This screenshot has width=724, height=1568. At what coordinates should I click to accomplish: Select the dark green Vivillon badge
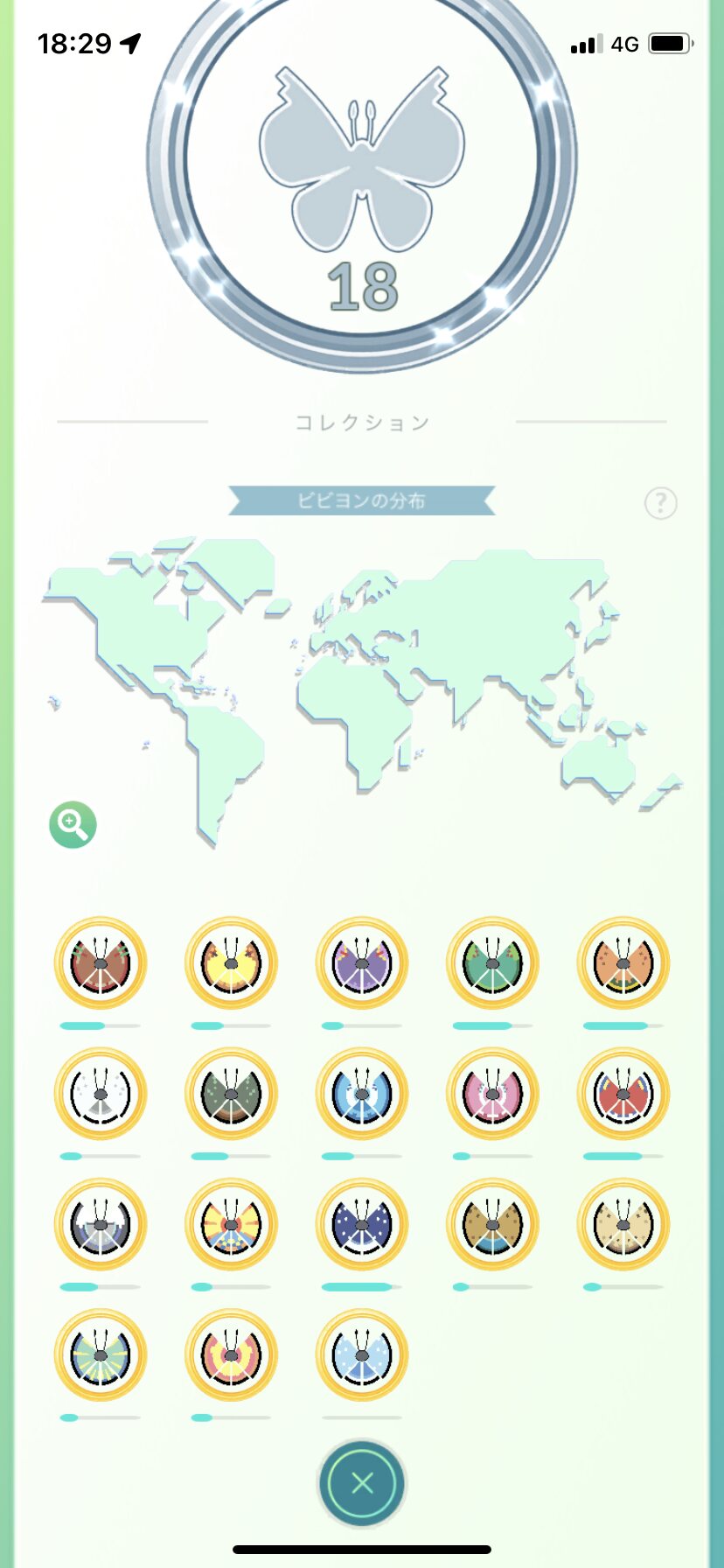coord(231,1094)
